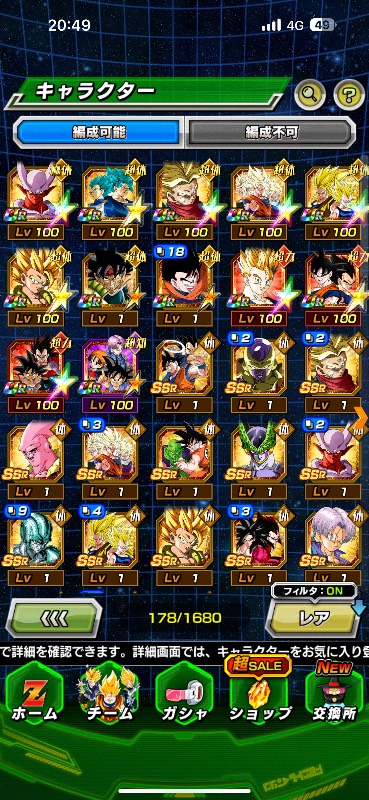Select the SSR card with the 4 badge
The image size is (369, 800).
(110, 545)
